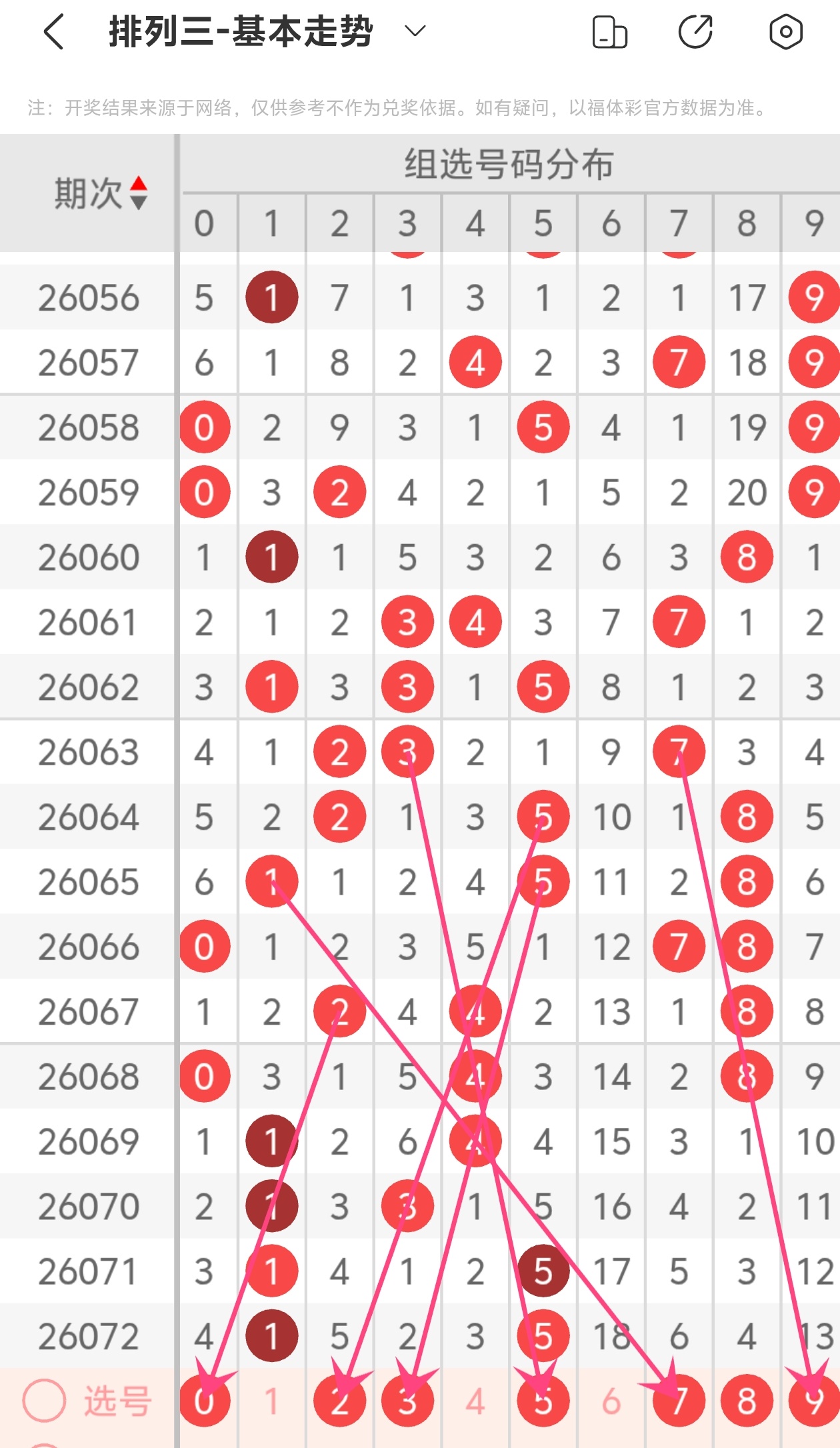Share this trend chart
This screenshot has height=1448, width=840.
point(695,32)
